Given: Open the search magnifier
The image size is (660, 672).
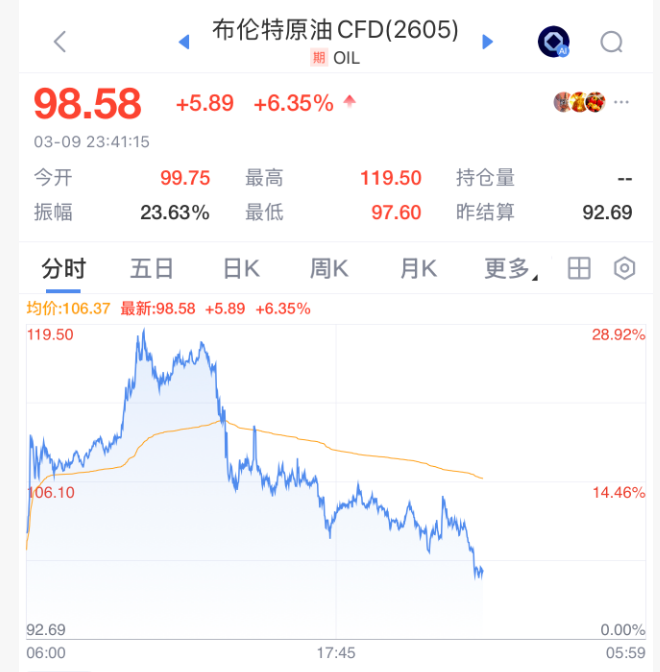Looking at the screenshot, I should click(x=612, y=42).
